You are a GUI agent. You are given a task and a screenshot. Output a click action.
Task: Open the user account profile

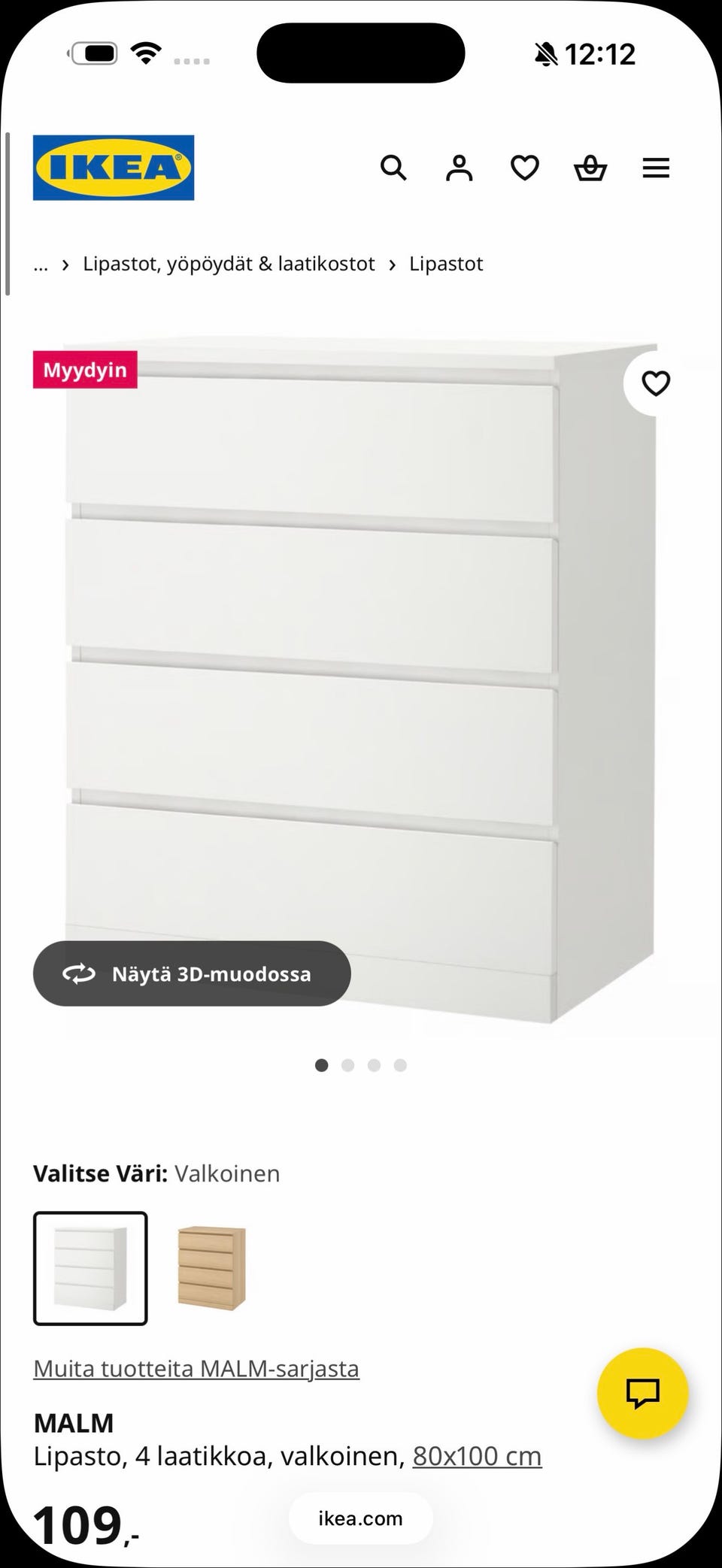459,168
